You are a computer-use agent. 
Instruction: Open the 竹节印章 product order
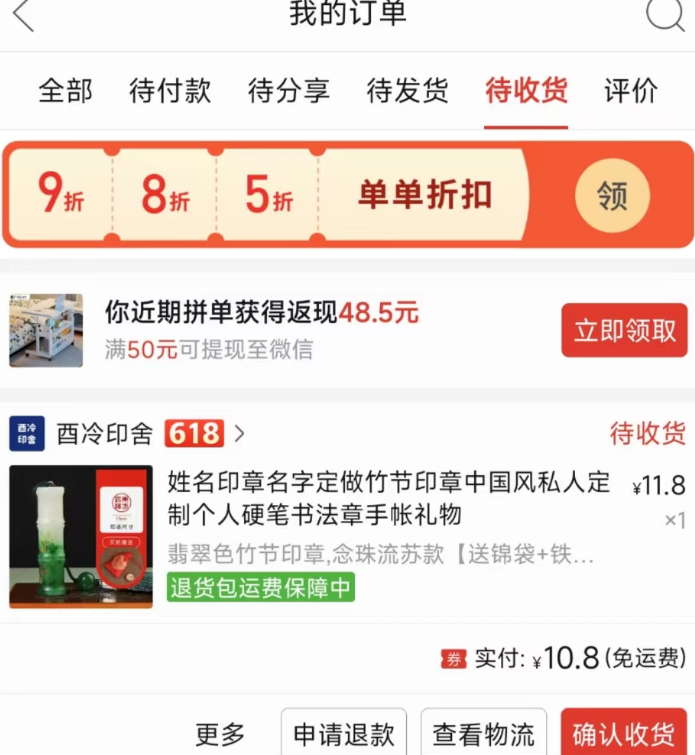click(x=389, y=500)
